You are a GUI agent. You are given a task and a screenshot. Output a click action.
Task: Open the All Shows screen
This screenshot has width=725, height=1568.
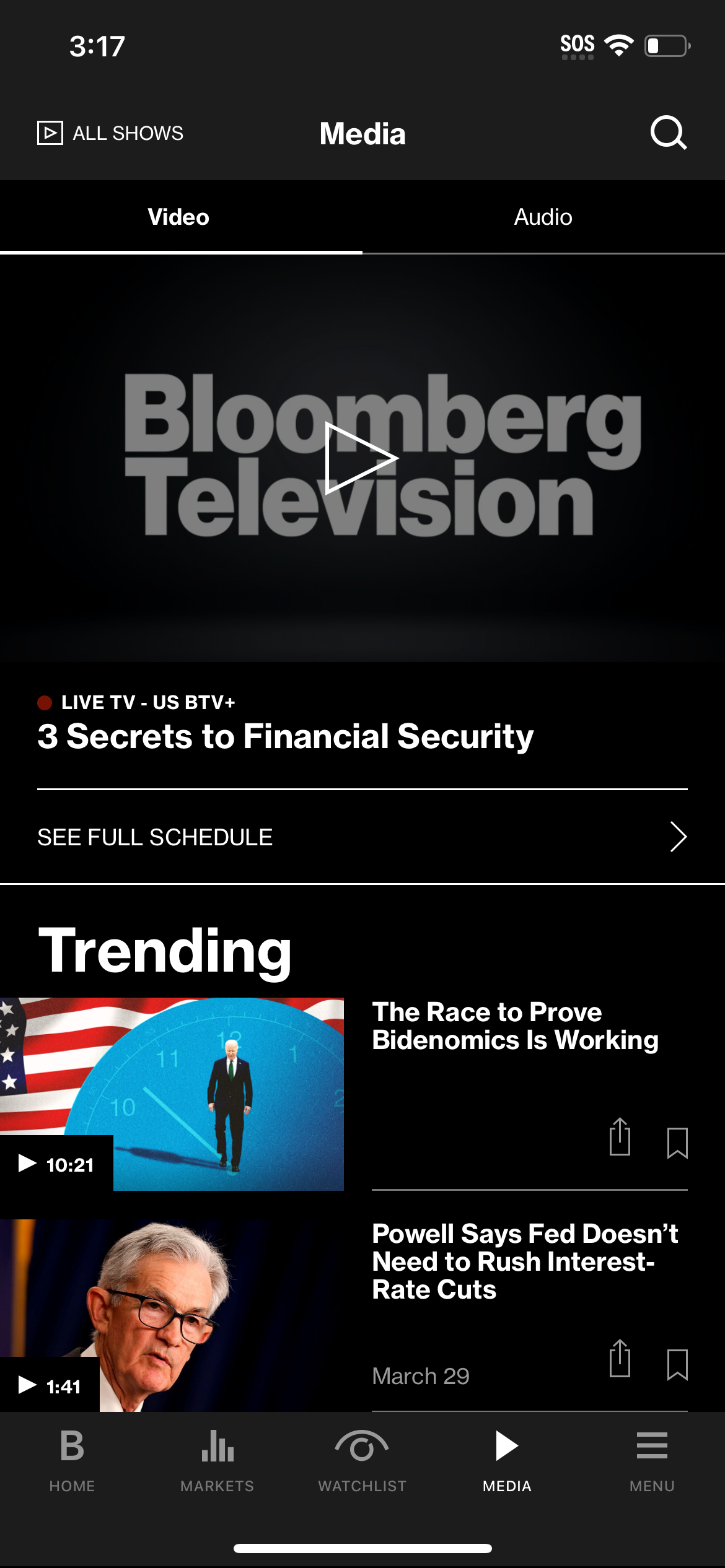tap(110, 133)
